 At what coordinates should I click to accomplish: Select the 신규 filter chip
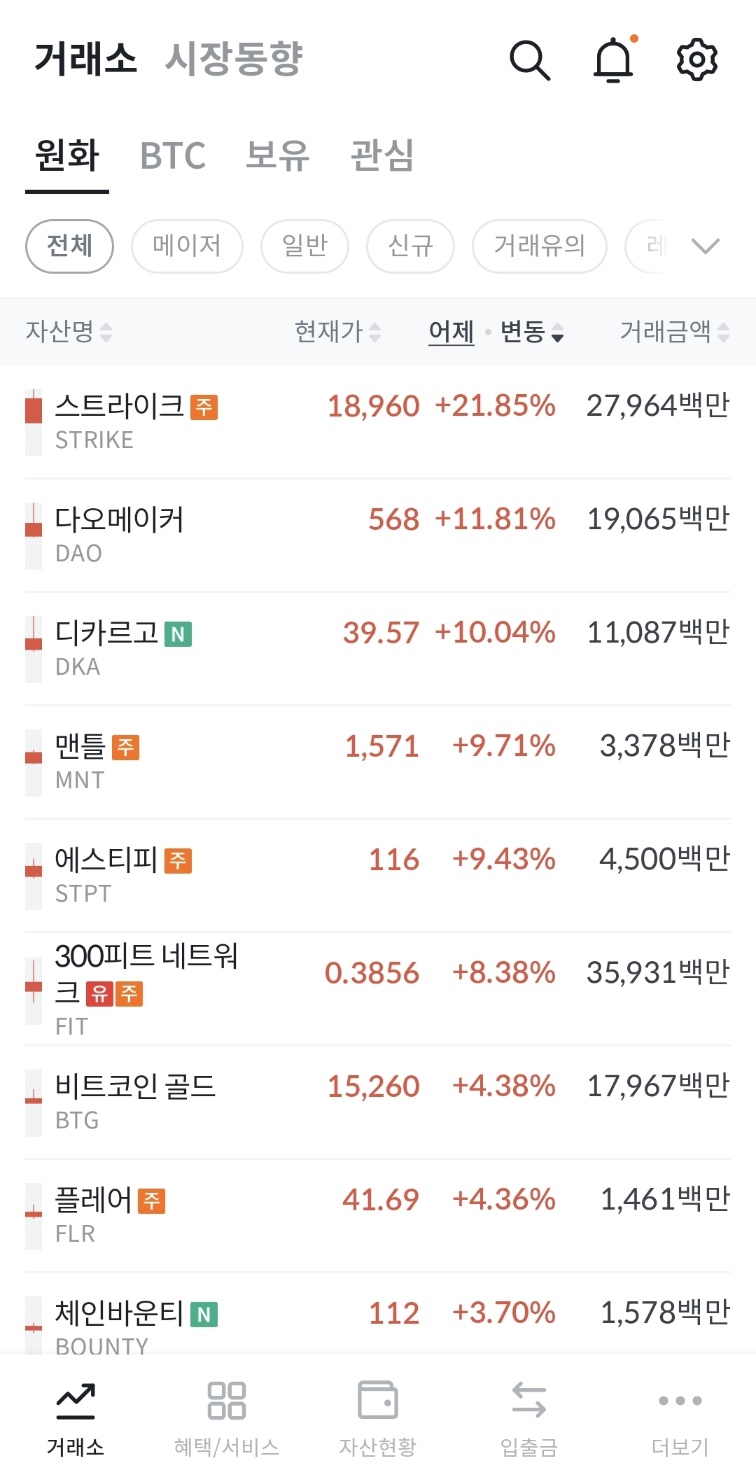tap(410, 245)
